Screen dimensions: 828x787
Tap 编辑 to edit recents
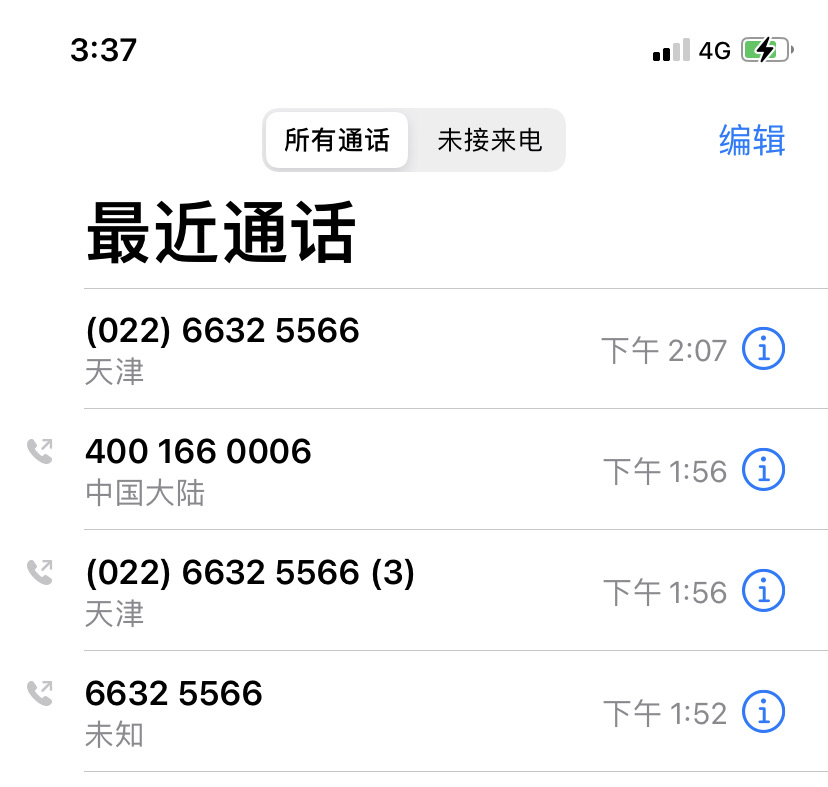[751, 140]
